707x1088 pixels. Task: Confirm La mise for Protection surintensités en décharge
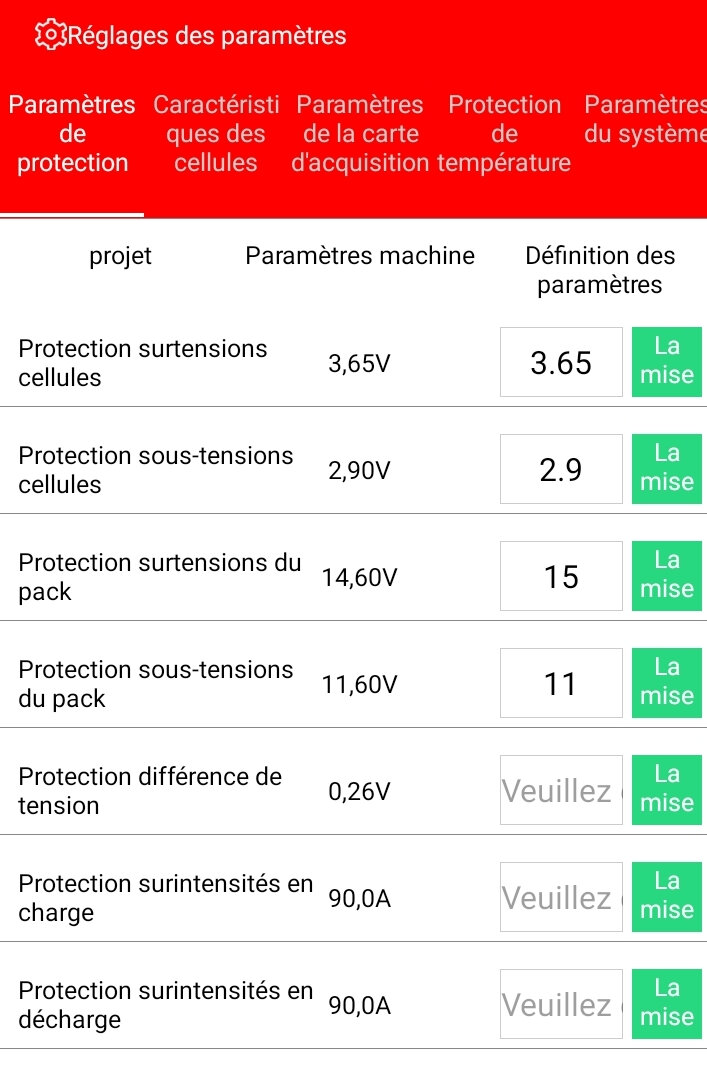point(666,1004)
